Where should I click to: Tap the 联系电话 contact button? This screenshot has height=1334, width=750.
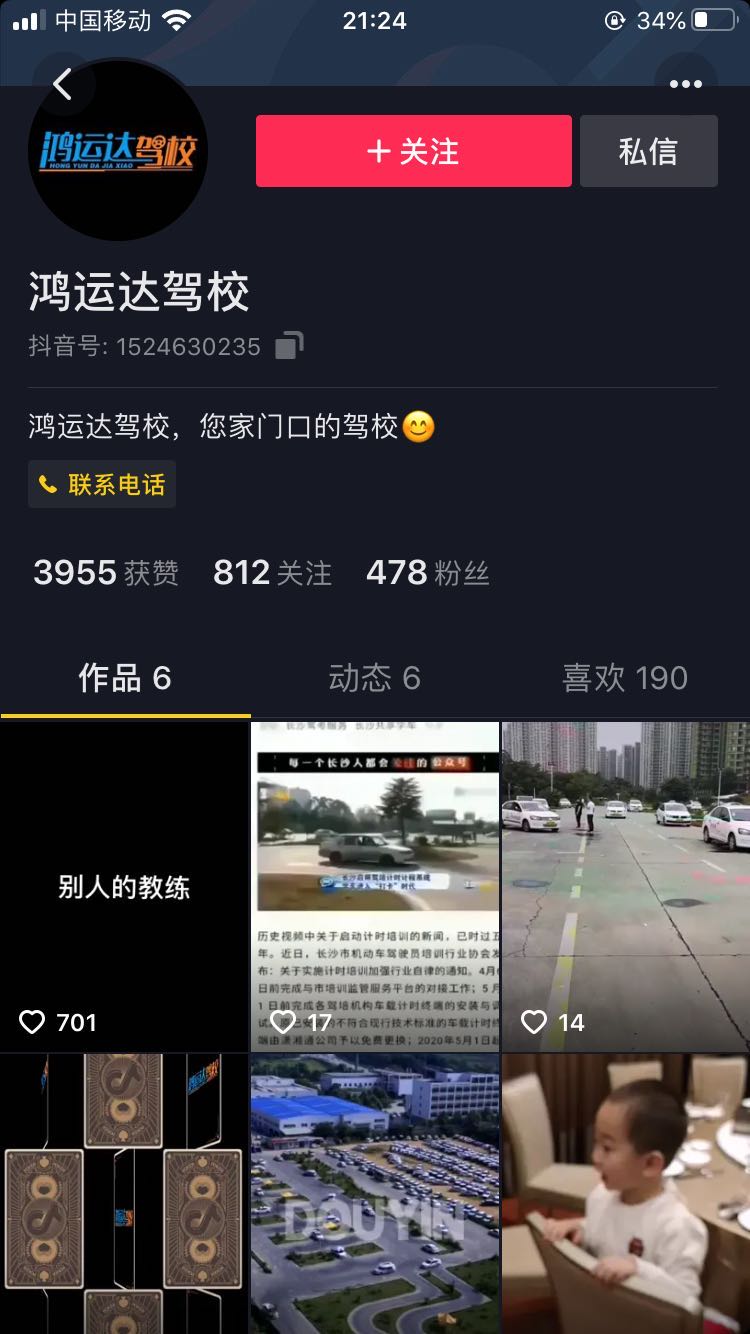pyautogui.click(x=102, y=485)
